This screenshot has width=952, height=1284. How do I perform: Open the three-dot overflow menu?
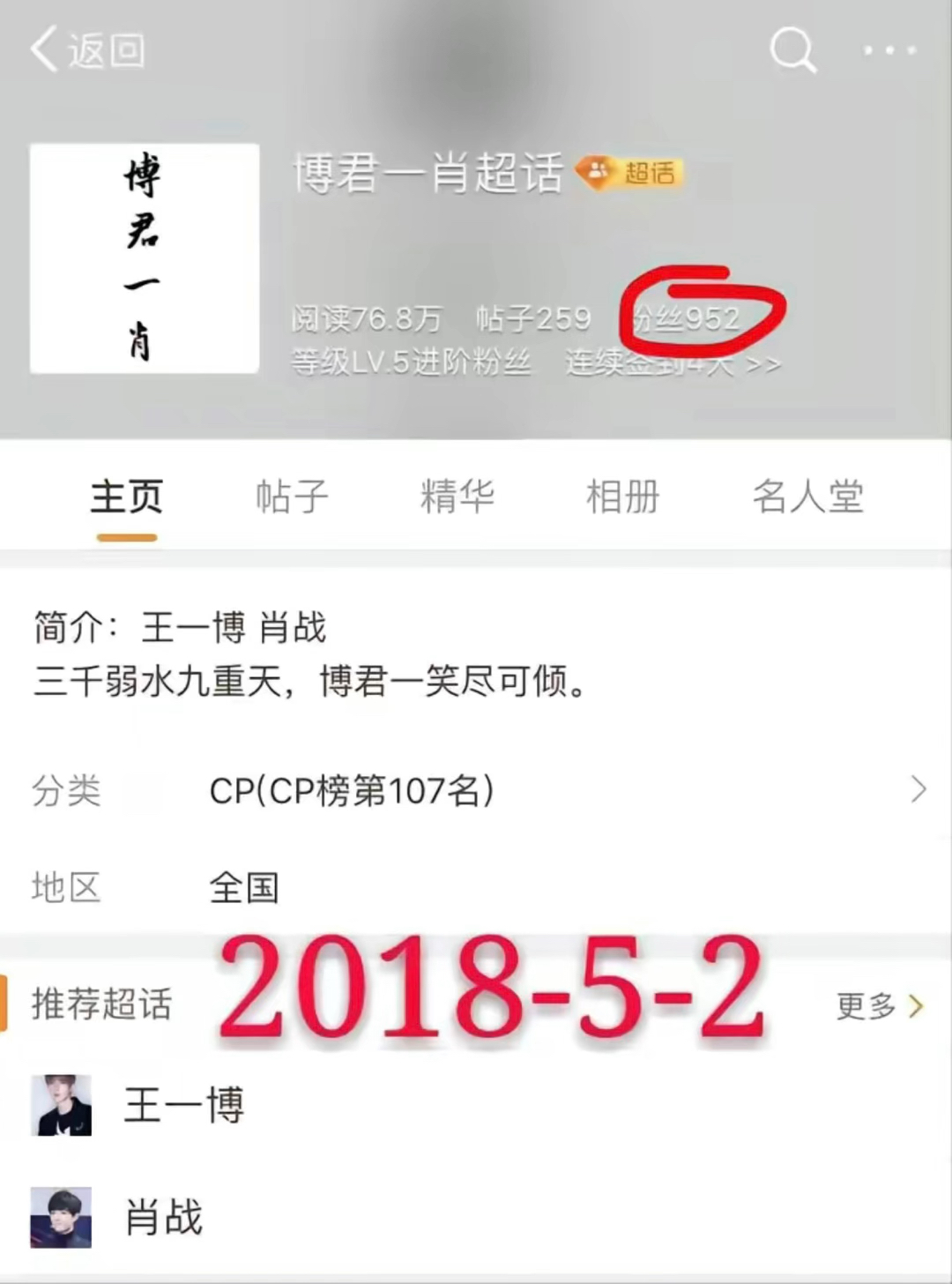click(889, 50)
